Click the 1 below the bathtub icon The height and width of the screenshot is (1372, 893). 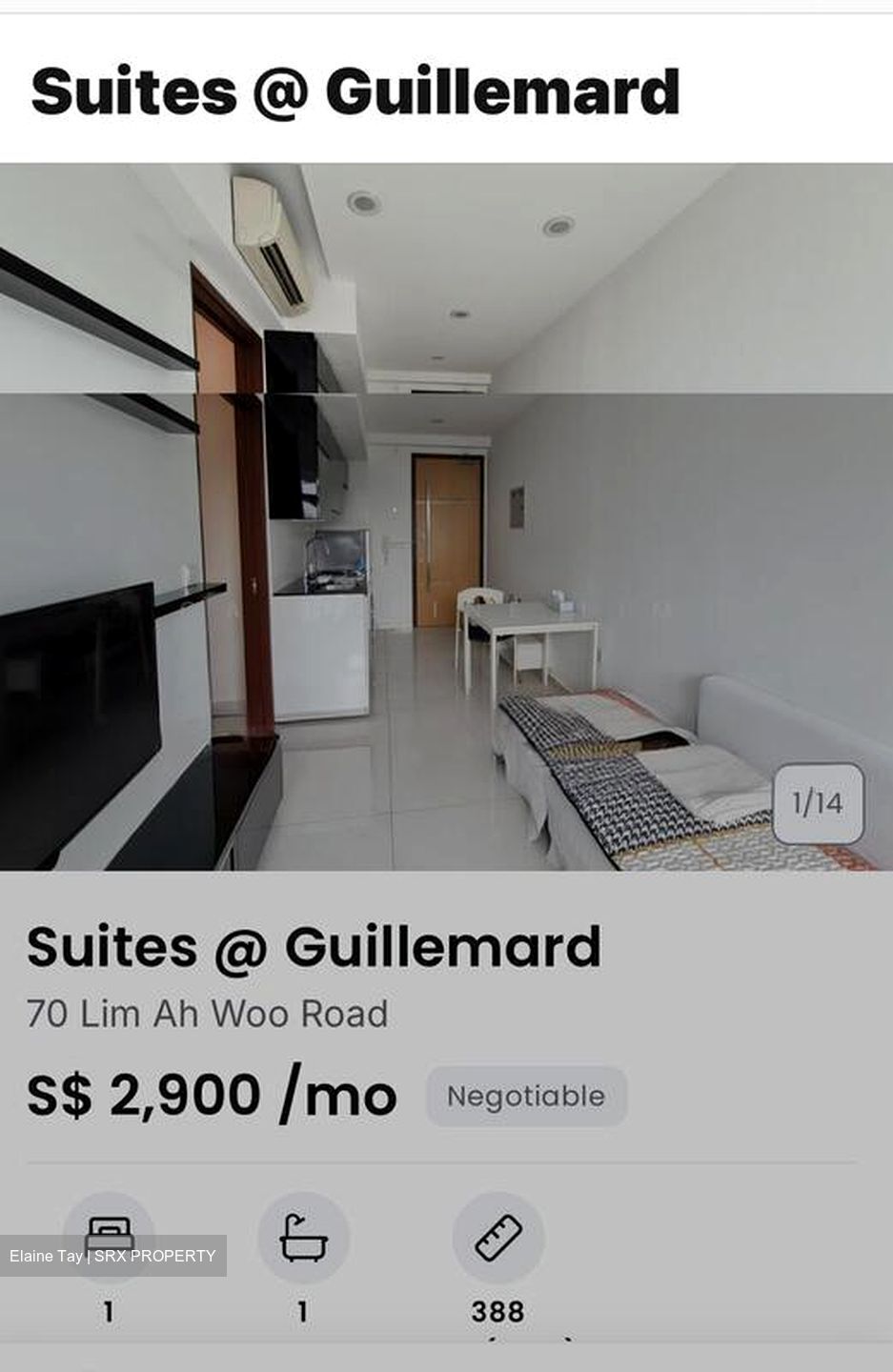coord(303,1311)
